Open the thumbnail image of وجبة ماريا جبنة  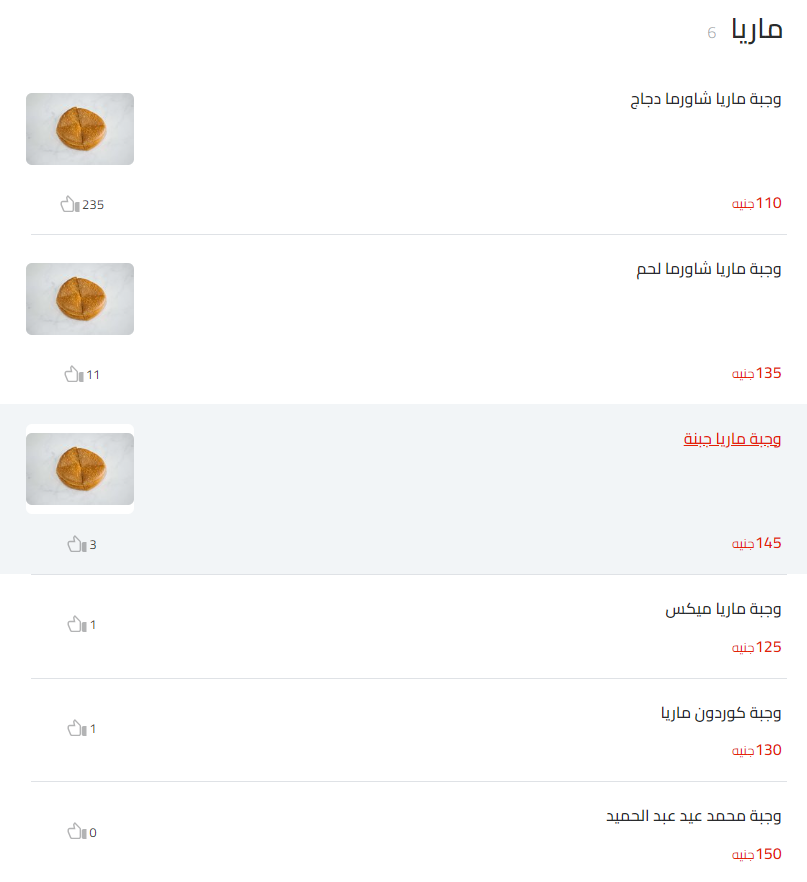click(80, 469)
